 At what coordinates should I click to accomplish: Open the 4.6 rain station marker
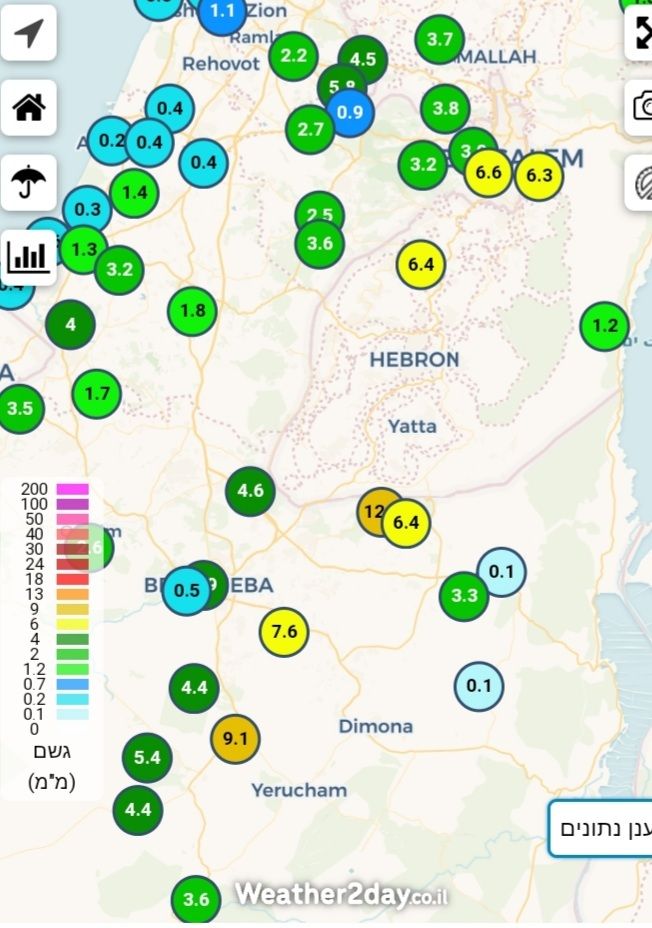pyautogui.click(x=250, y=491)
